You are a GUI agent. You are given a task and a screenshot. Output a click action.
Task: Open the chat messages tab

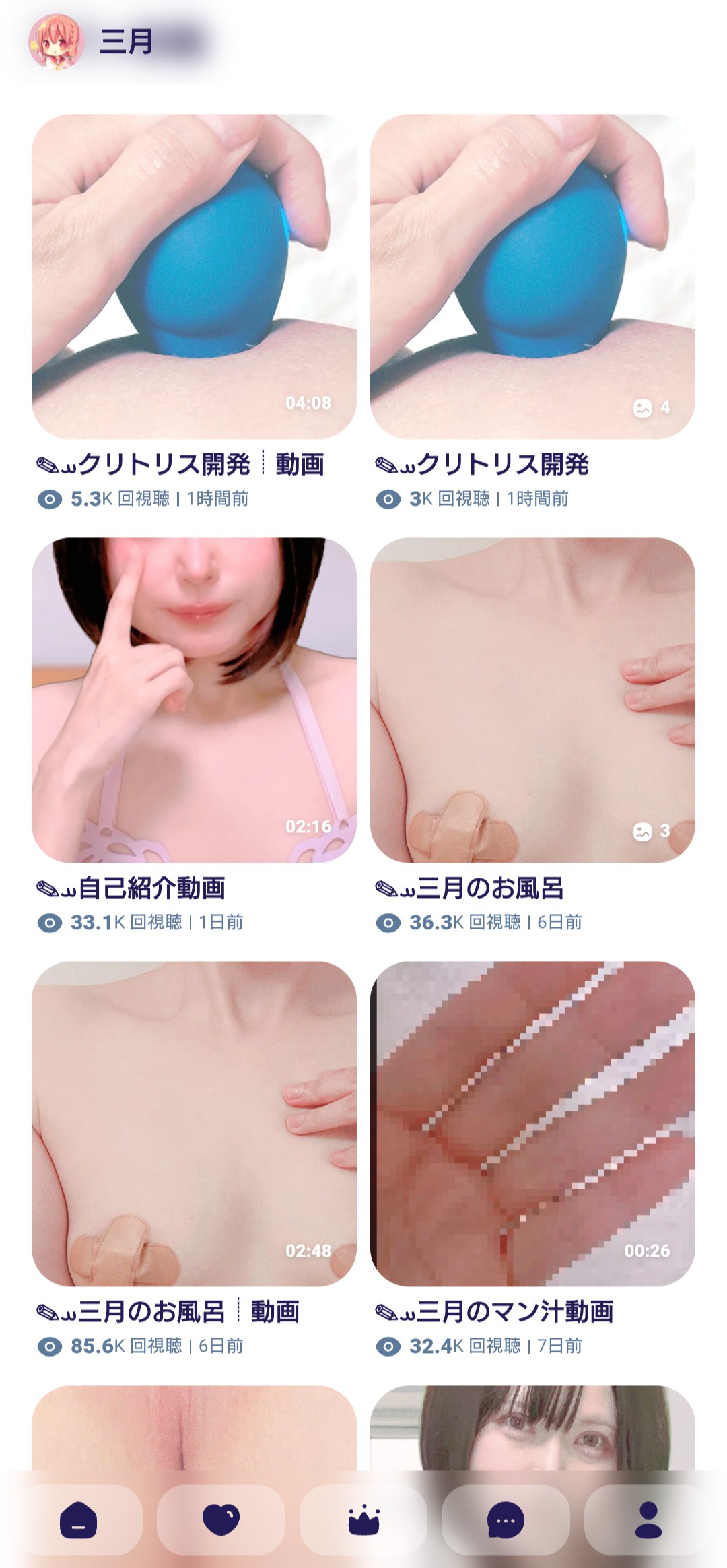[506, 1520]
